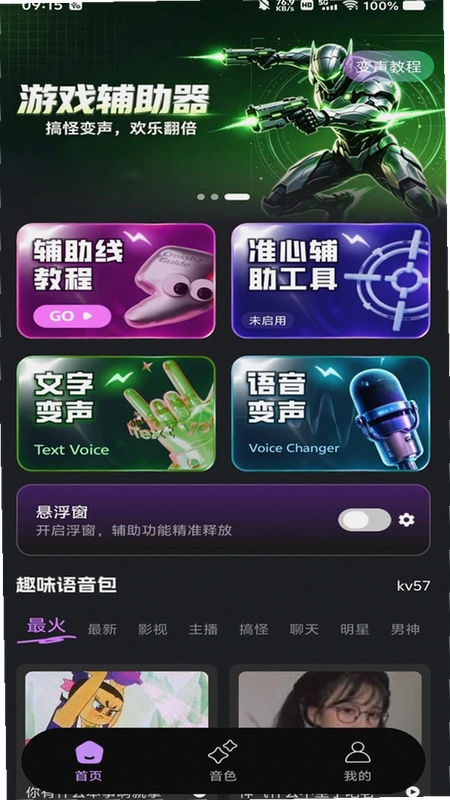Image resolution: width=450 pixels, height=800 pixels.
Task: Enable the 悬浮窗 floating window switch
Action: [364, 520]
